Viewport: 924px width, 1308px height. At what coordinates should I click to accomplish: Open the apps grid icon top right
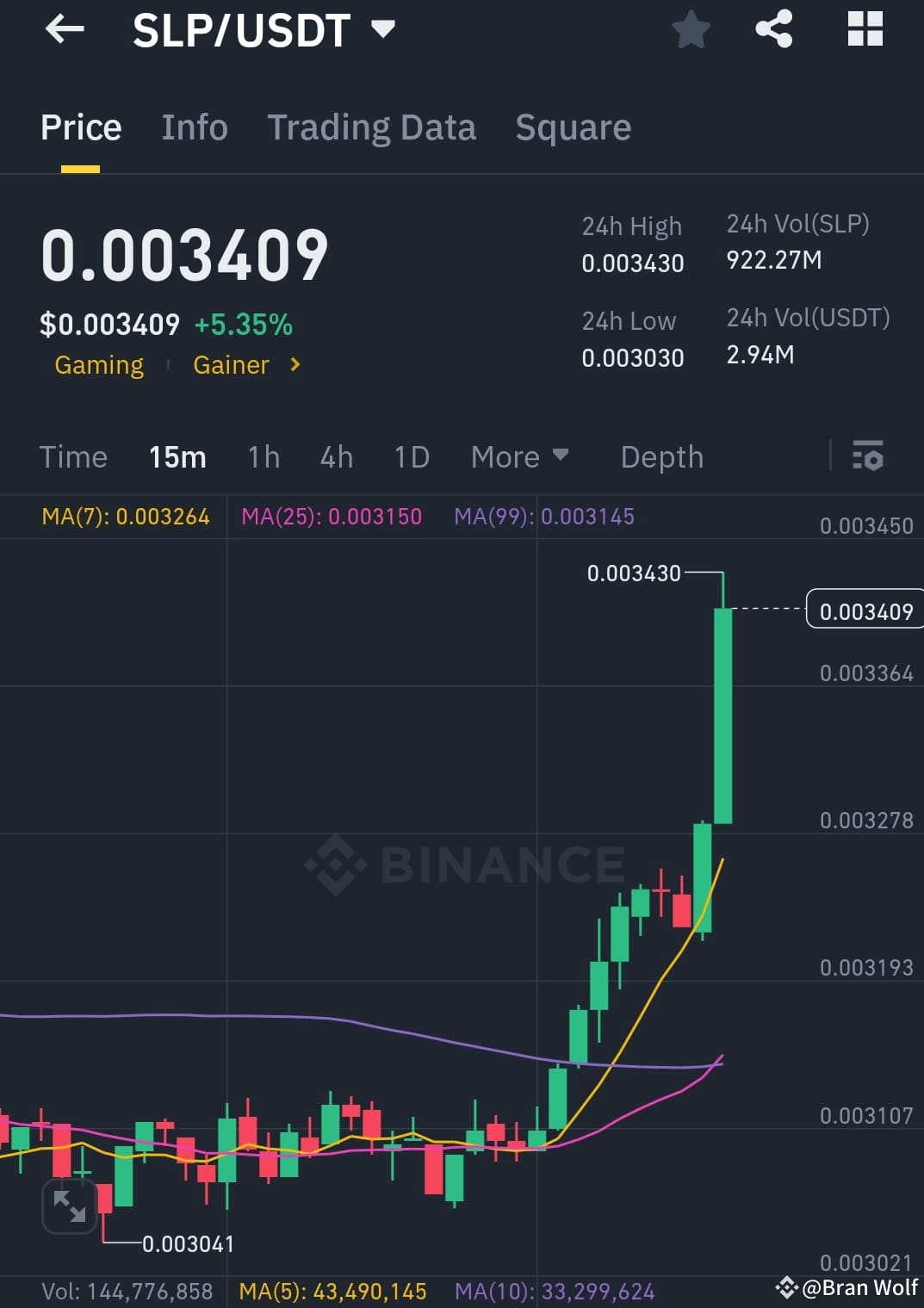(x=864, y=28)
